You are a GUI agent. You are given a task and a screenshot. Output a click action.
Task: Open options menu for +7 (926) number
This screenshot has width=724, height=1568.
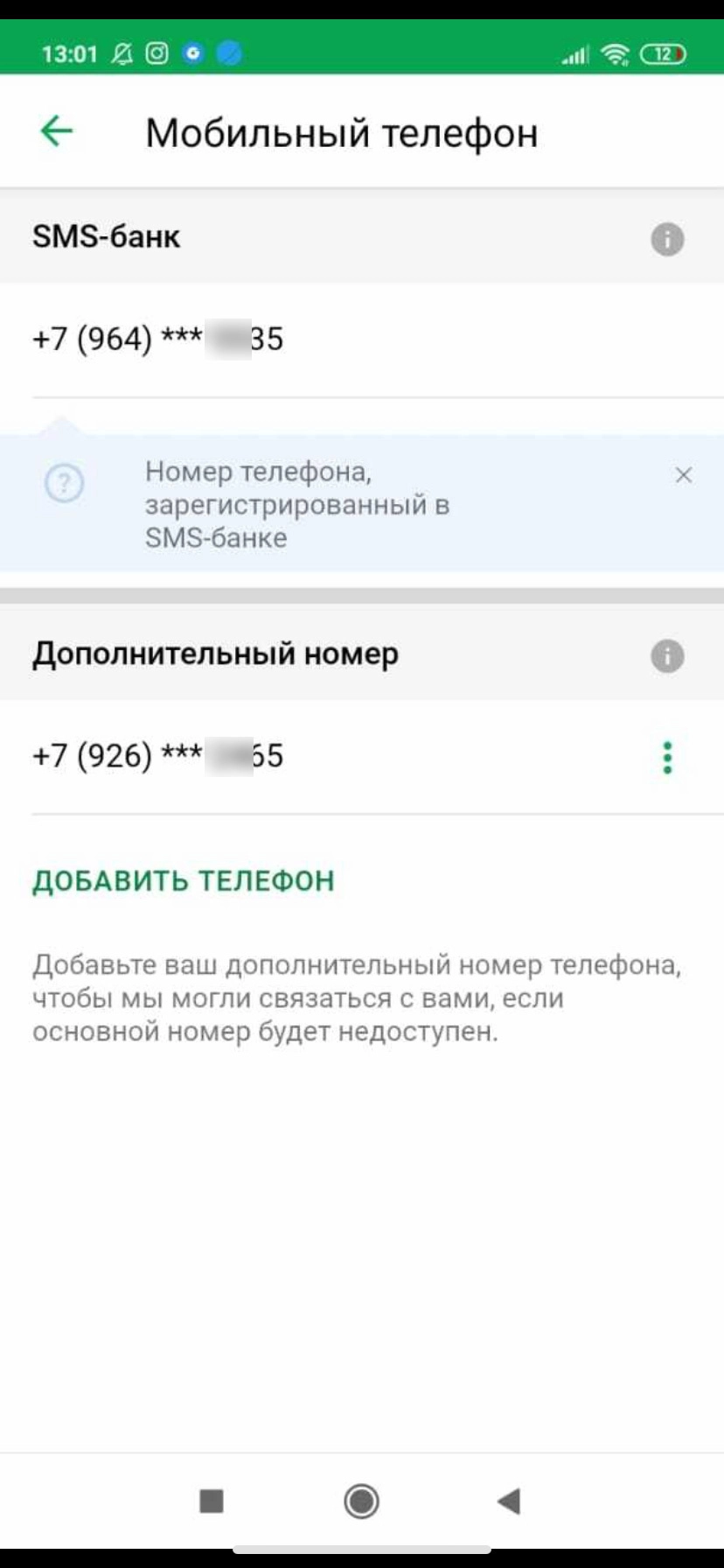666,757
